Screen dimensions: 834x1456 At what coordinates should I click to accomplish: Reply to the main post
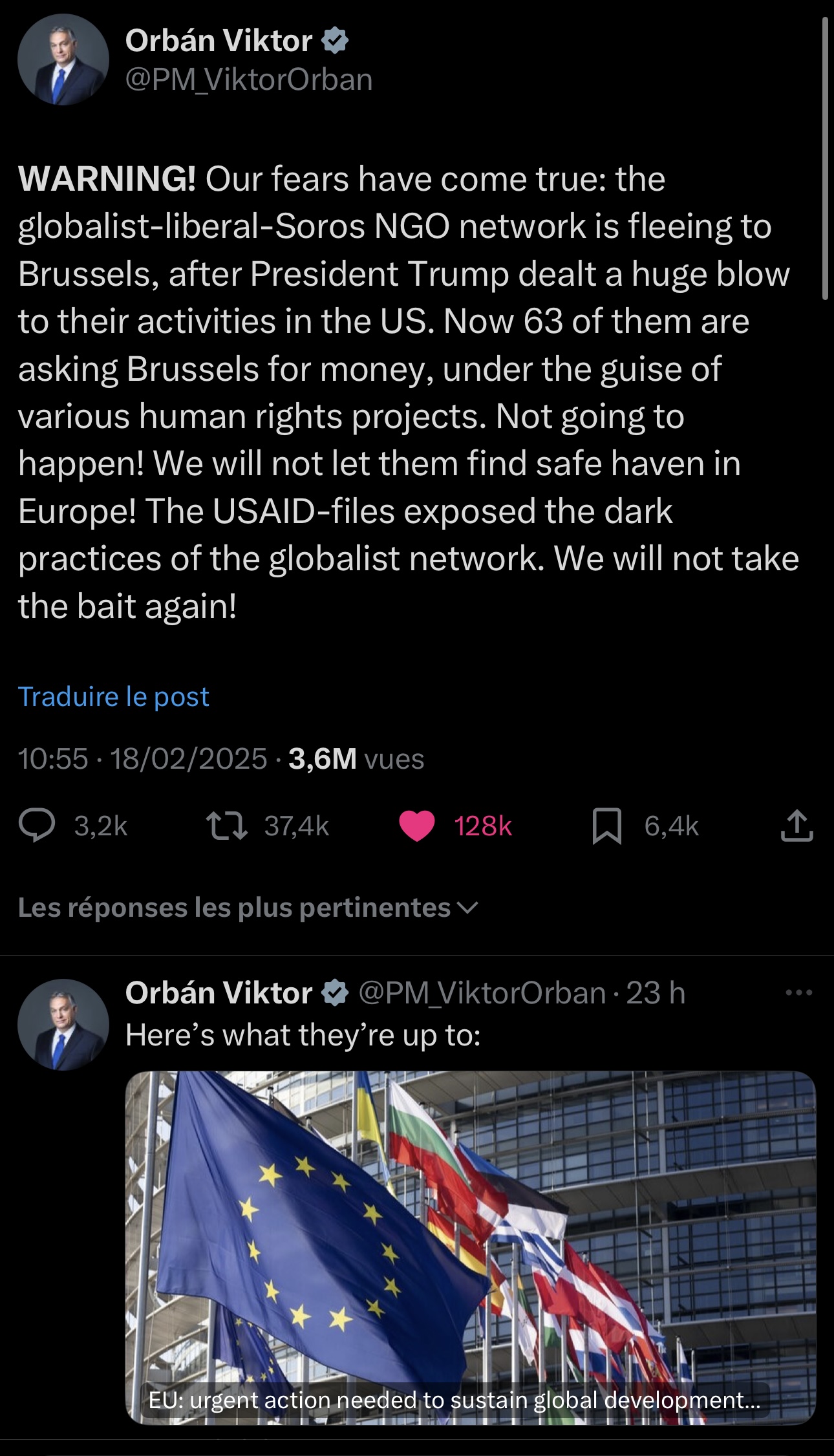click(37, 826)
